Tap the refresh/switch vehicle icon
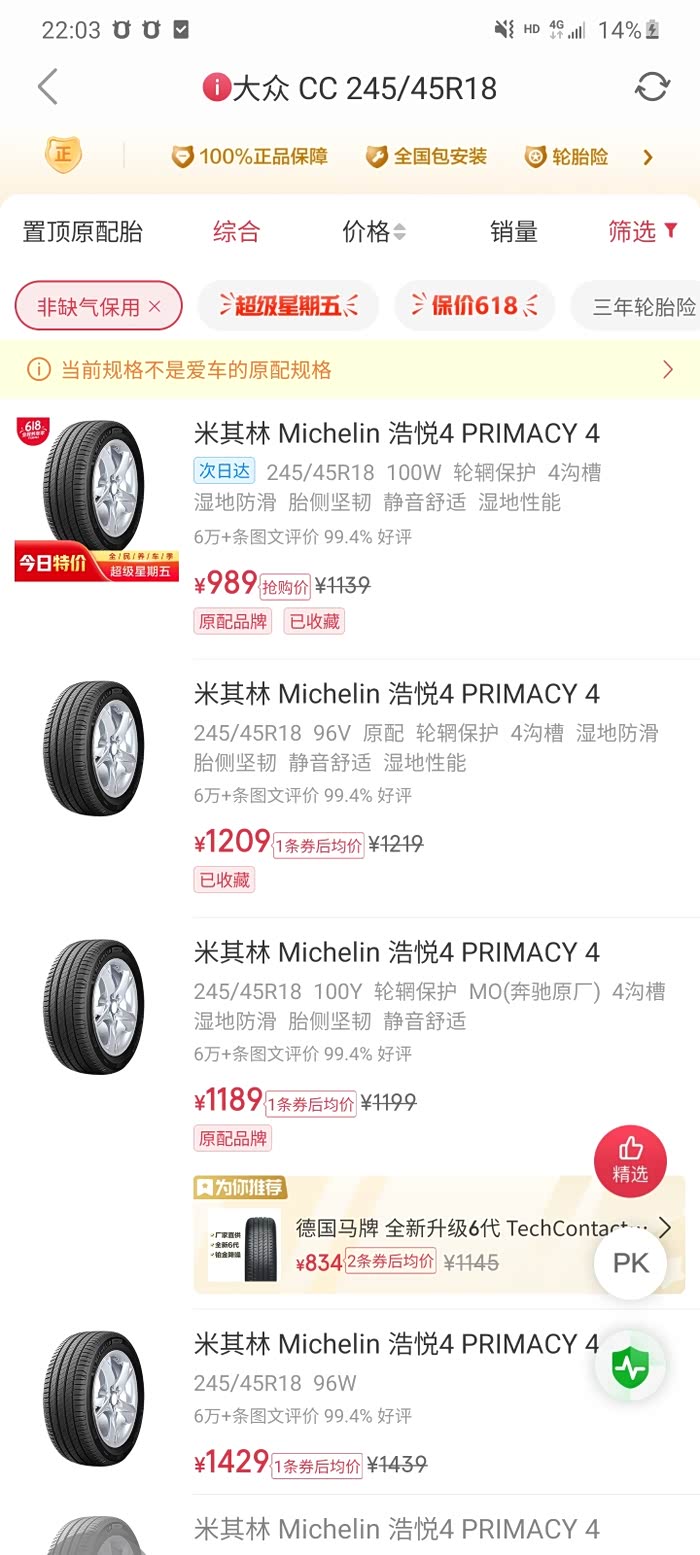This screenshot has height=1555, width=700. [651, 88]
